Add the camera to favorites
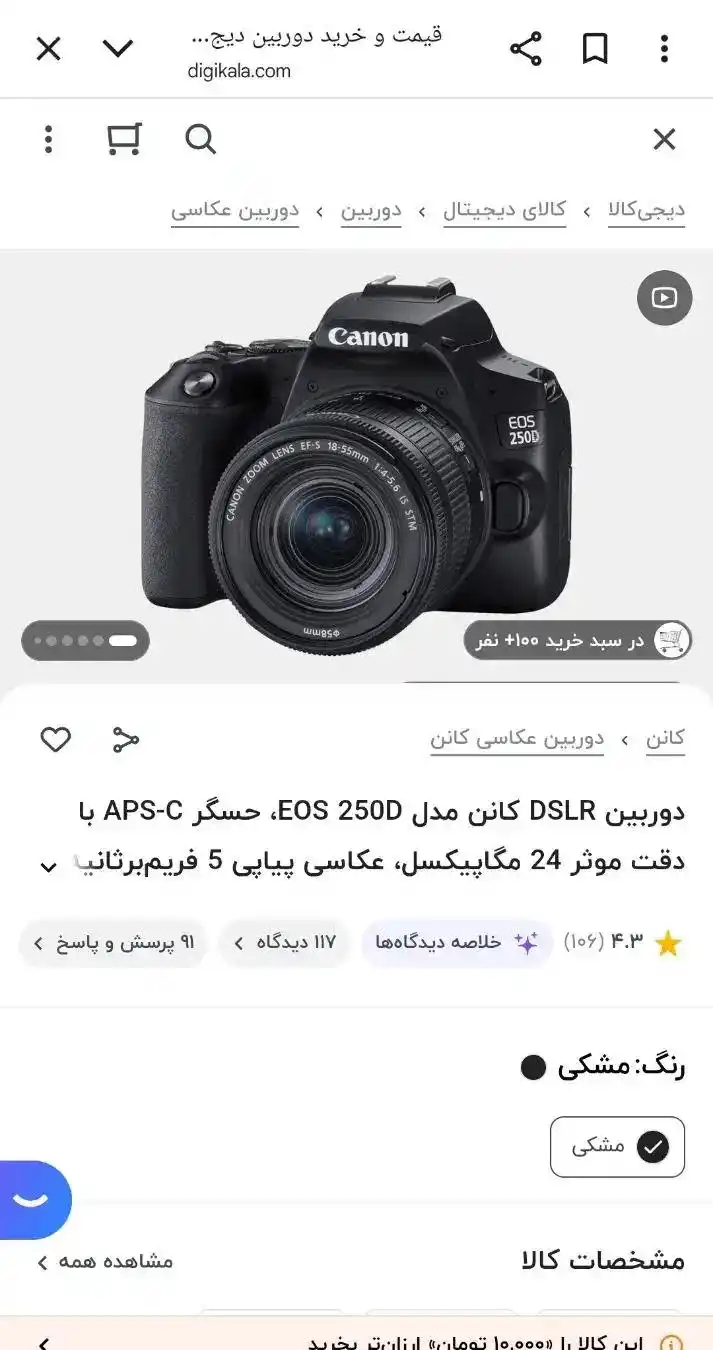The width and height of the screenshot is (713, 1350). [x=56, y=740]
